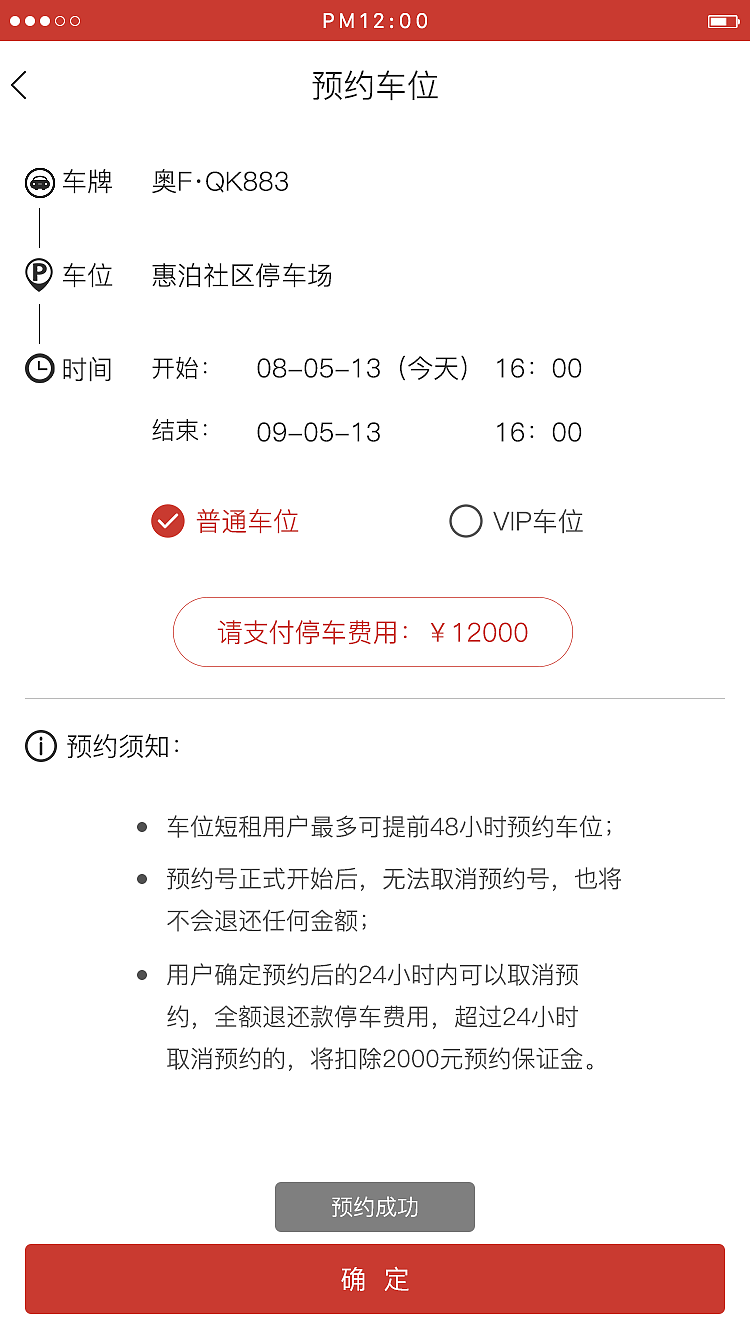The width and height of the screenshot is (750, 1334).
Task: Click the PM12:00 time in status bar
Action: coord(375,20)
